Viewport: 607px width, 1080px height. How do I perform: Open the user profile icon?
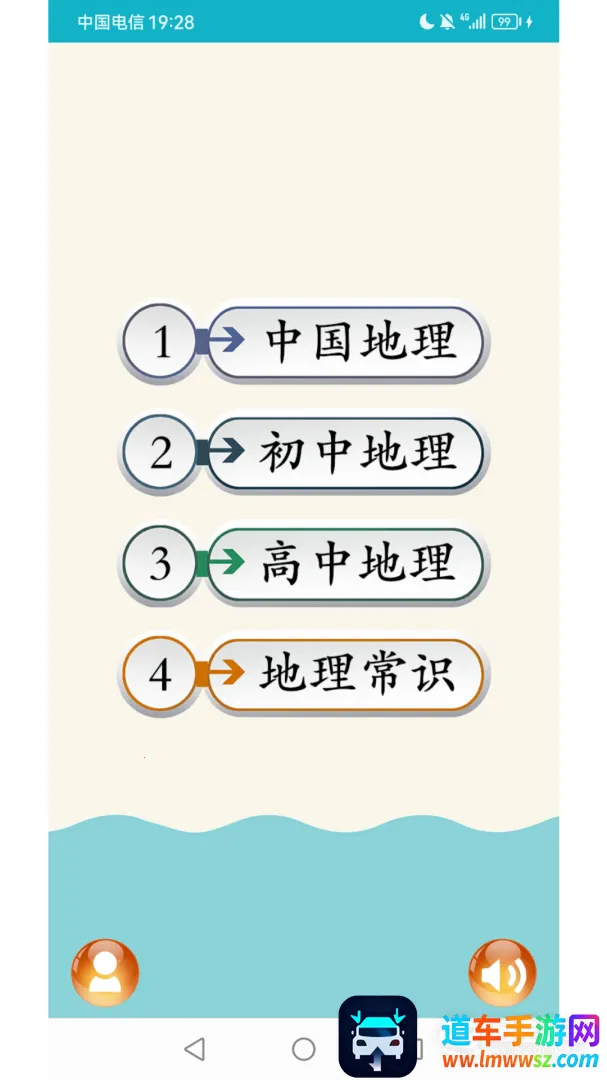104,972
